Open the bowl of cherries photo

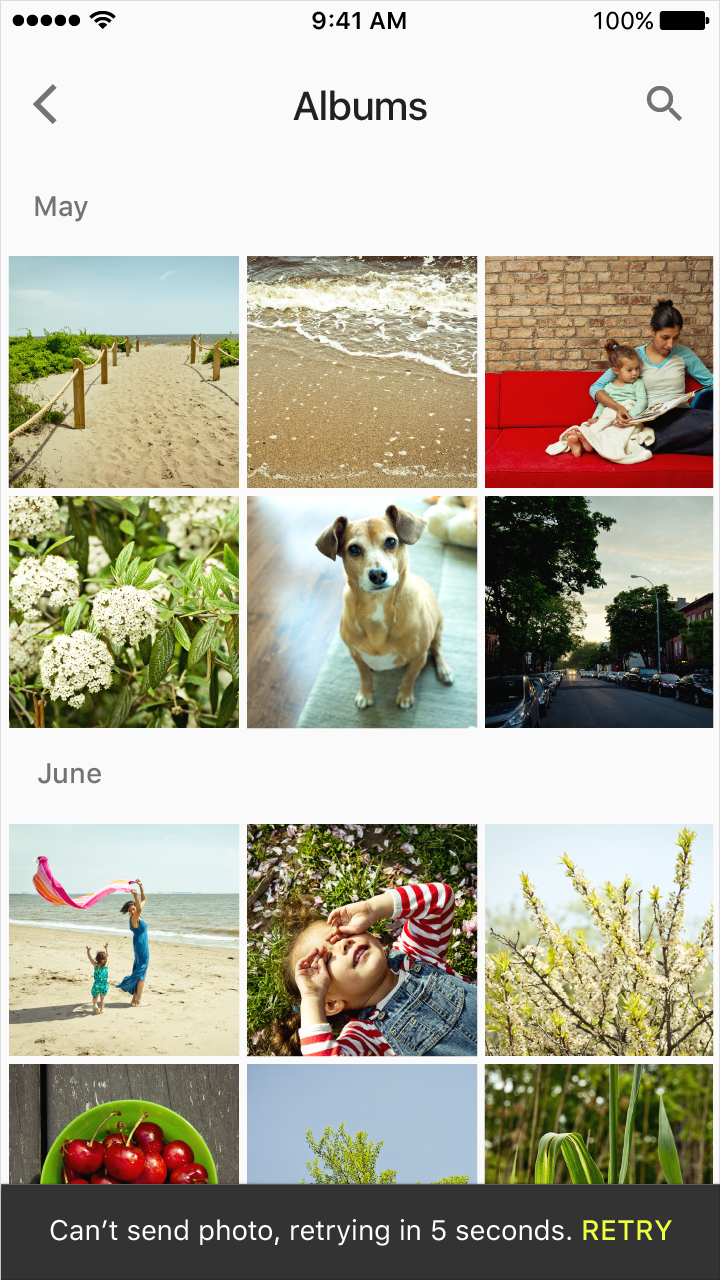(124, 1124)
